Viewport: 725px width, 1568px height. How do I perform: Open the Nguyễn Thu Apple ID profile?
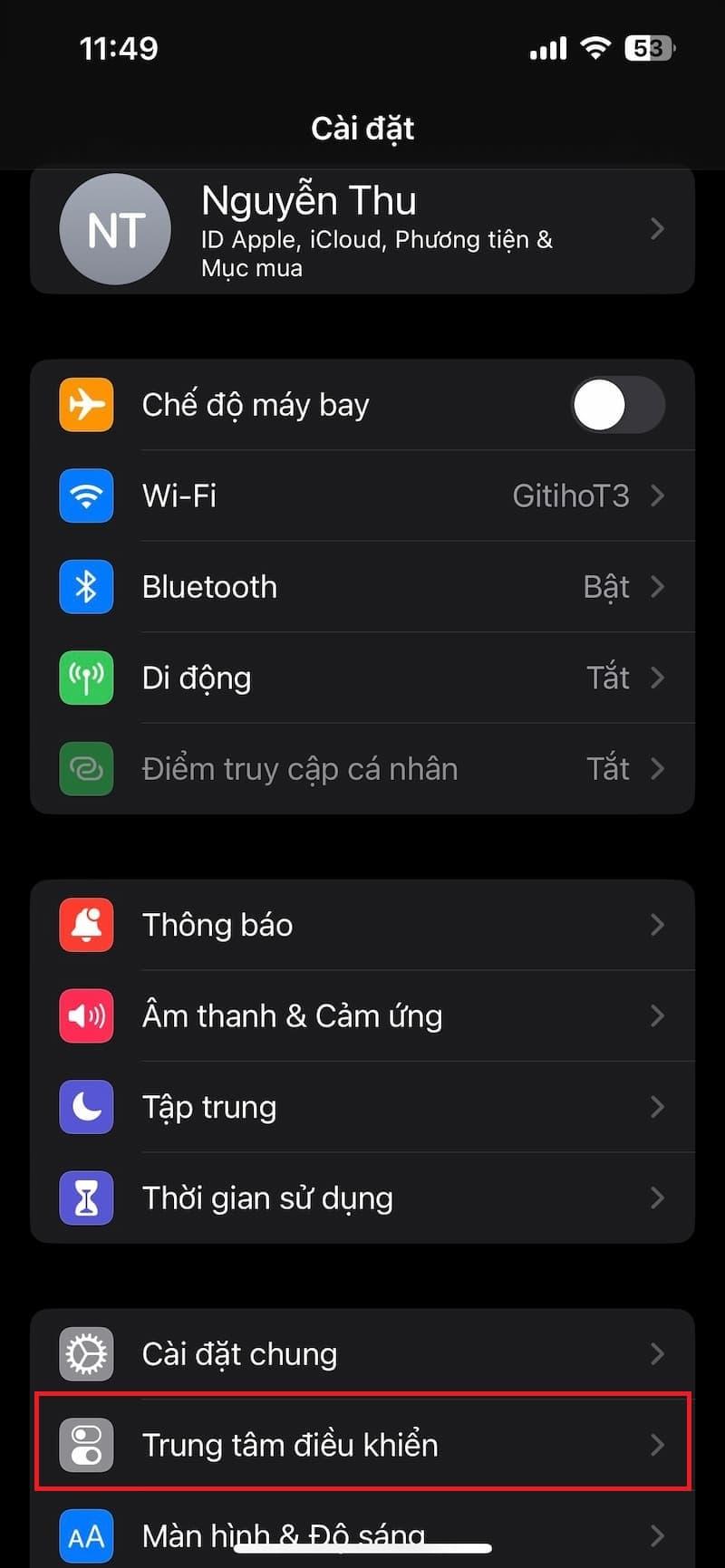tap(362, 229)
